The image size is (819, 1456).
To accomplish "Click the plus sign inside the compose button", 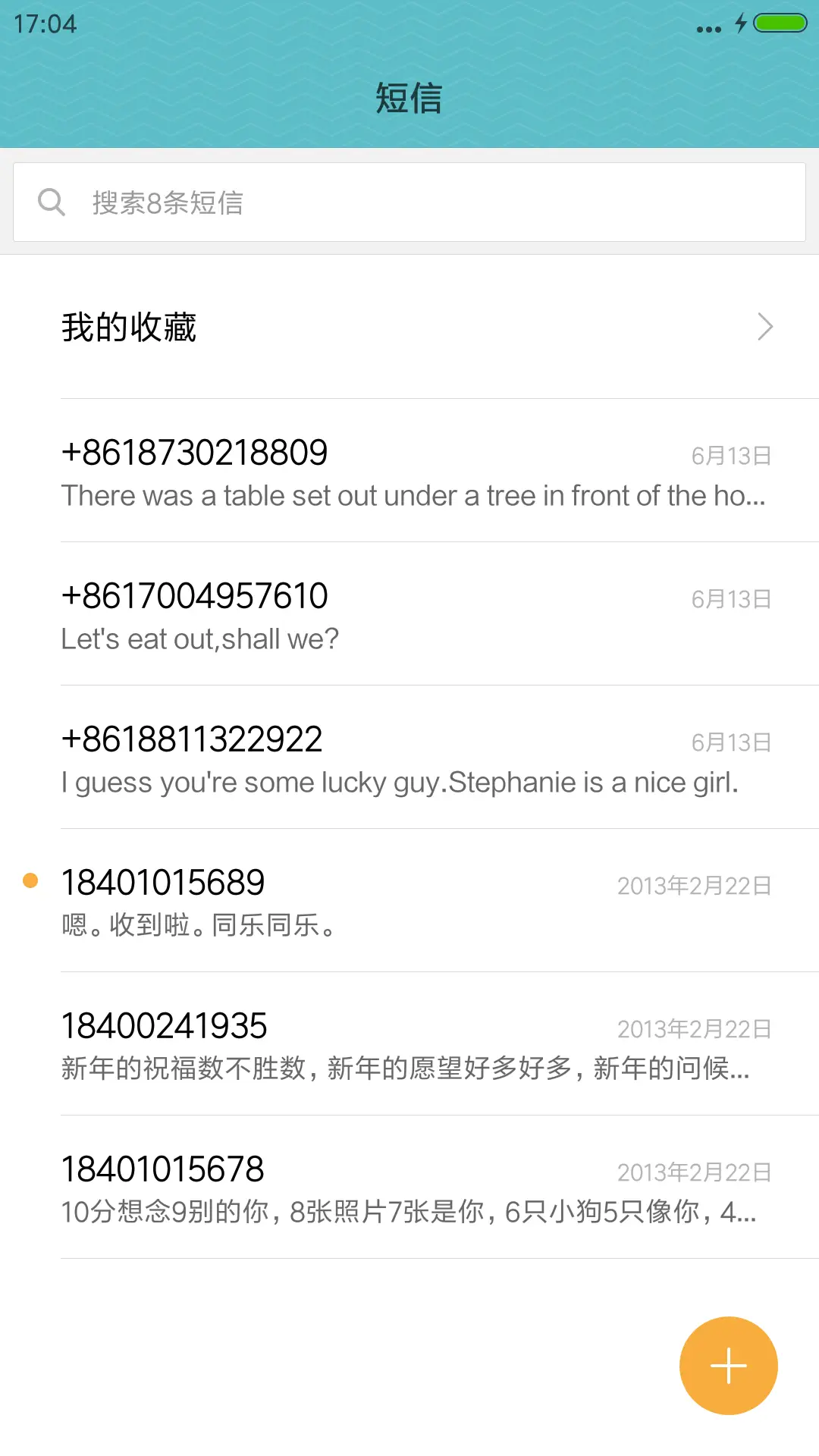I will [727, 1365].
